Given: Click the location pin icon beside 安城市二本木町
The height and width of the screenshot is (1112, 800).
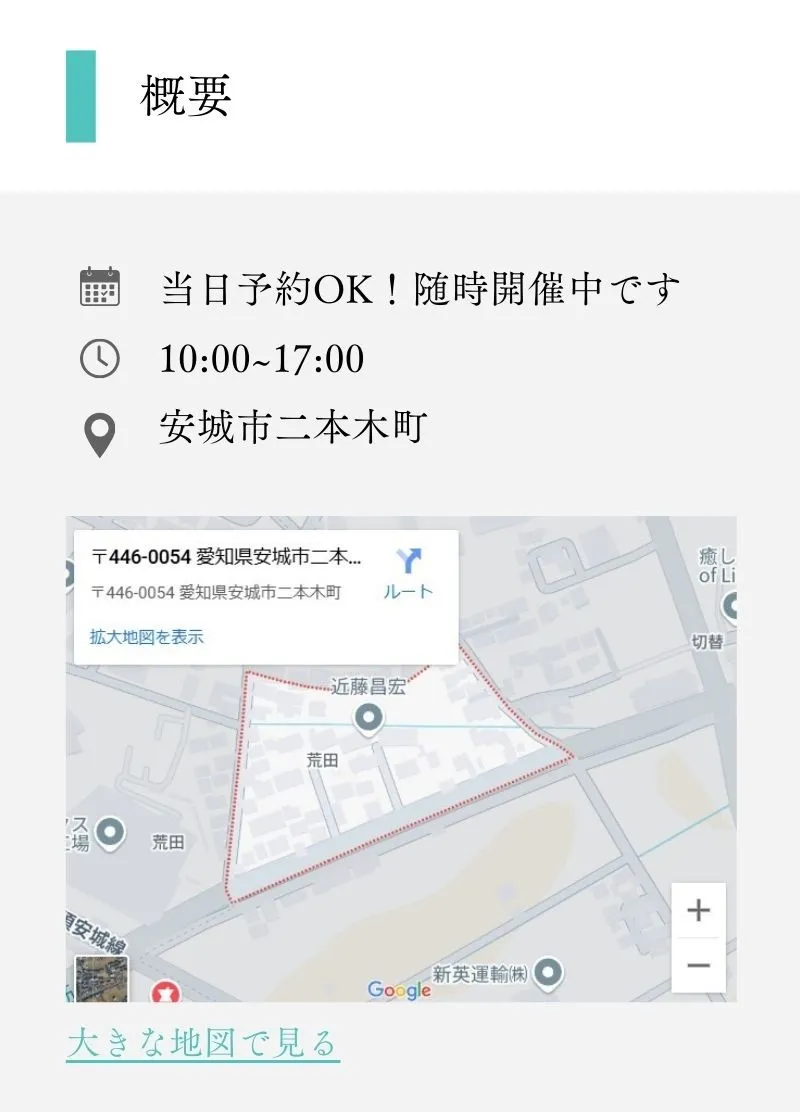Looking at the screenshot, I should pos(100,430).
